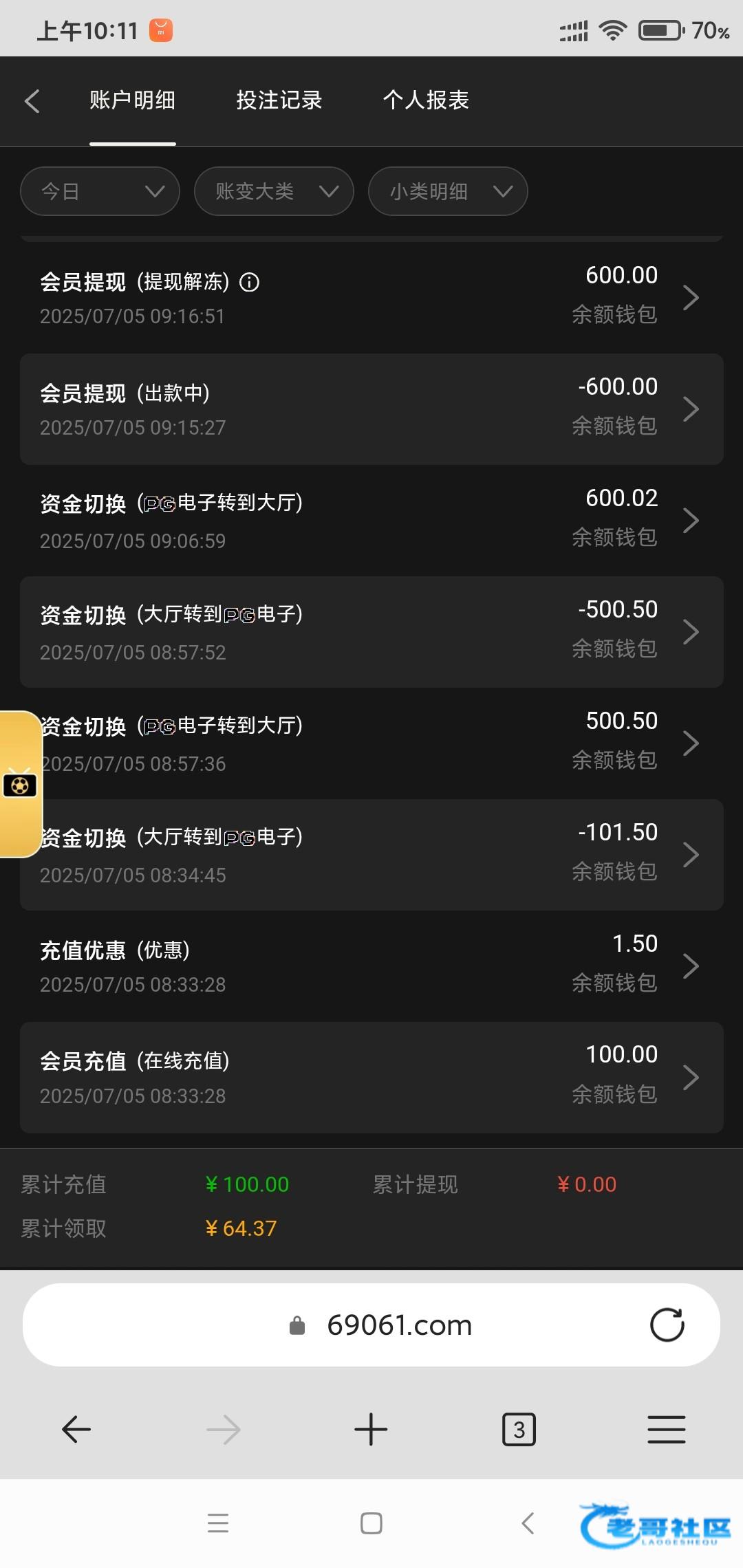Tap info icon beside 提现解冻
Viewport: 743px width, 1568px height.
pos(249,282)
